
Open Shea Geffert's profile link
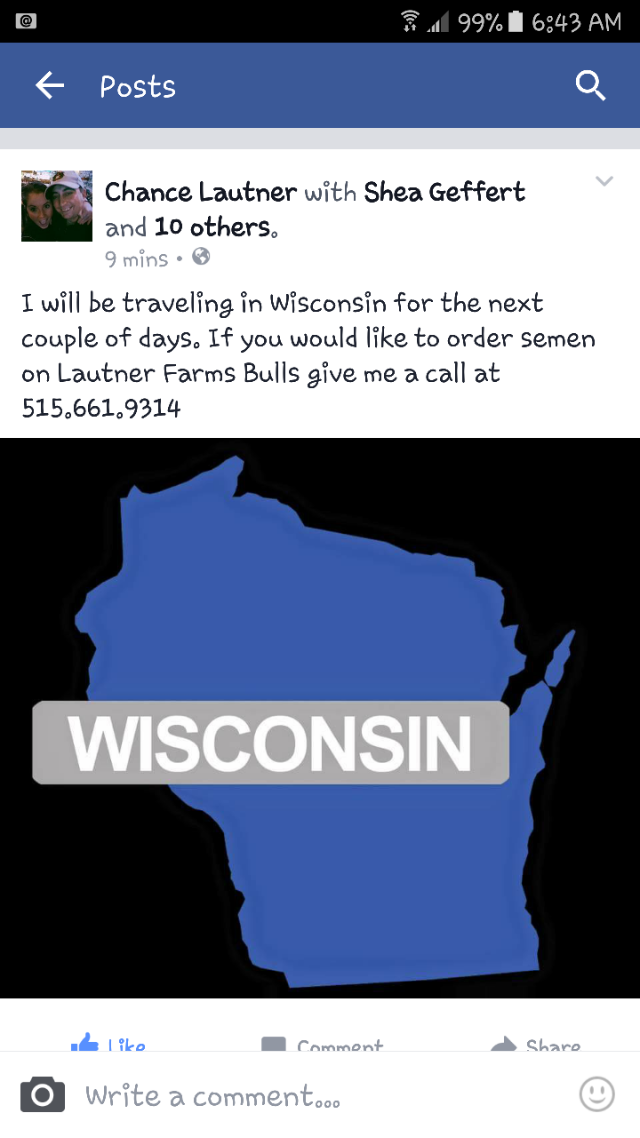(x=444, y=192)
